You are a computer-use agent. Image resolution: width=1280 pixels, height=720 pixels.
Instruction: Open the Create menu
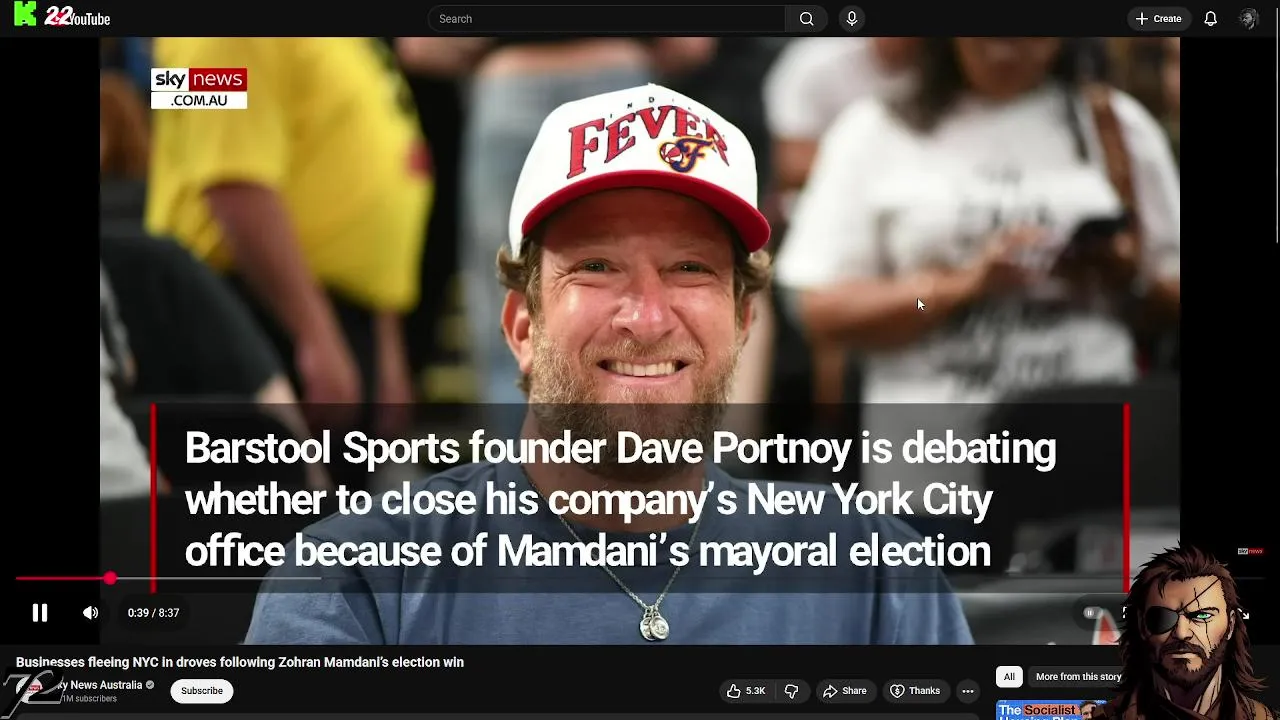click(1158, 19)
